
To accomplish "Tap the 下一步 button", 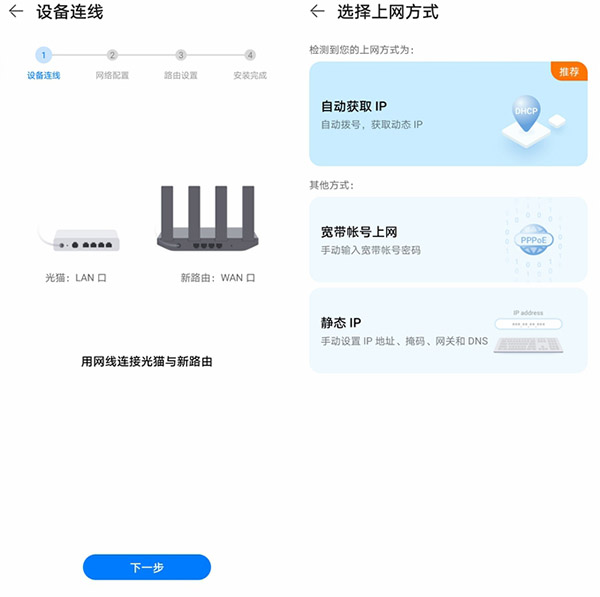I will pos(147,567).
